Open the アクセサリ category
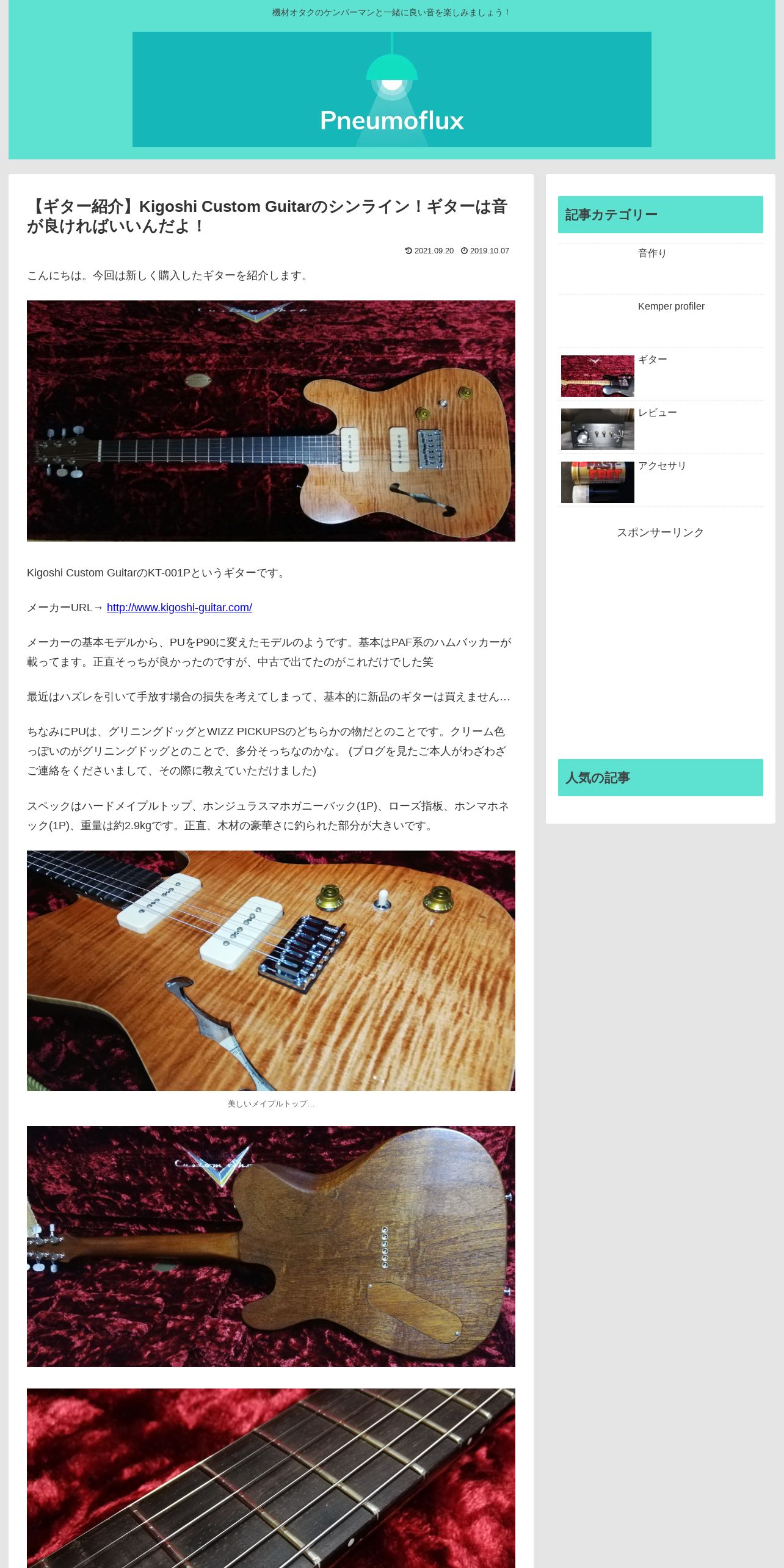The image size is (784, 1568). [x=662, y=466]
